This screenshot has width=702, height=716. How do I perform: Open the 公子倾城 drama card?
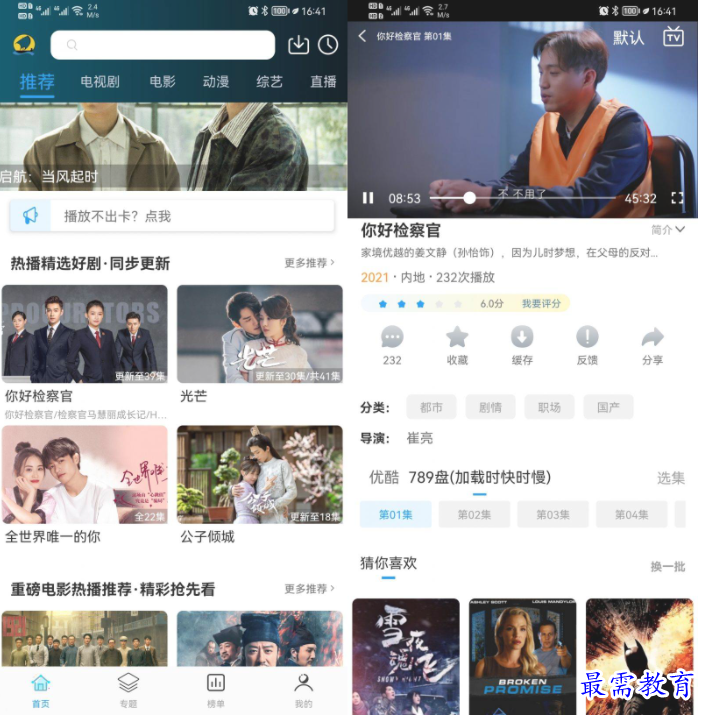point(260,476)
